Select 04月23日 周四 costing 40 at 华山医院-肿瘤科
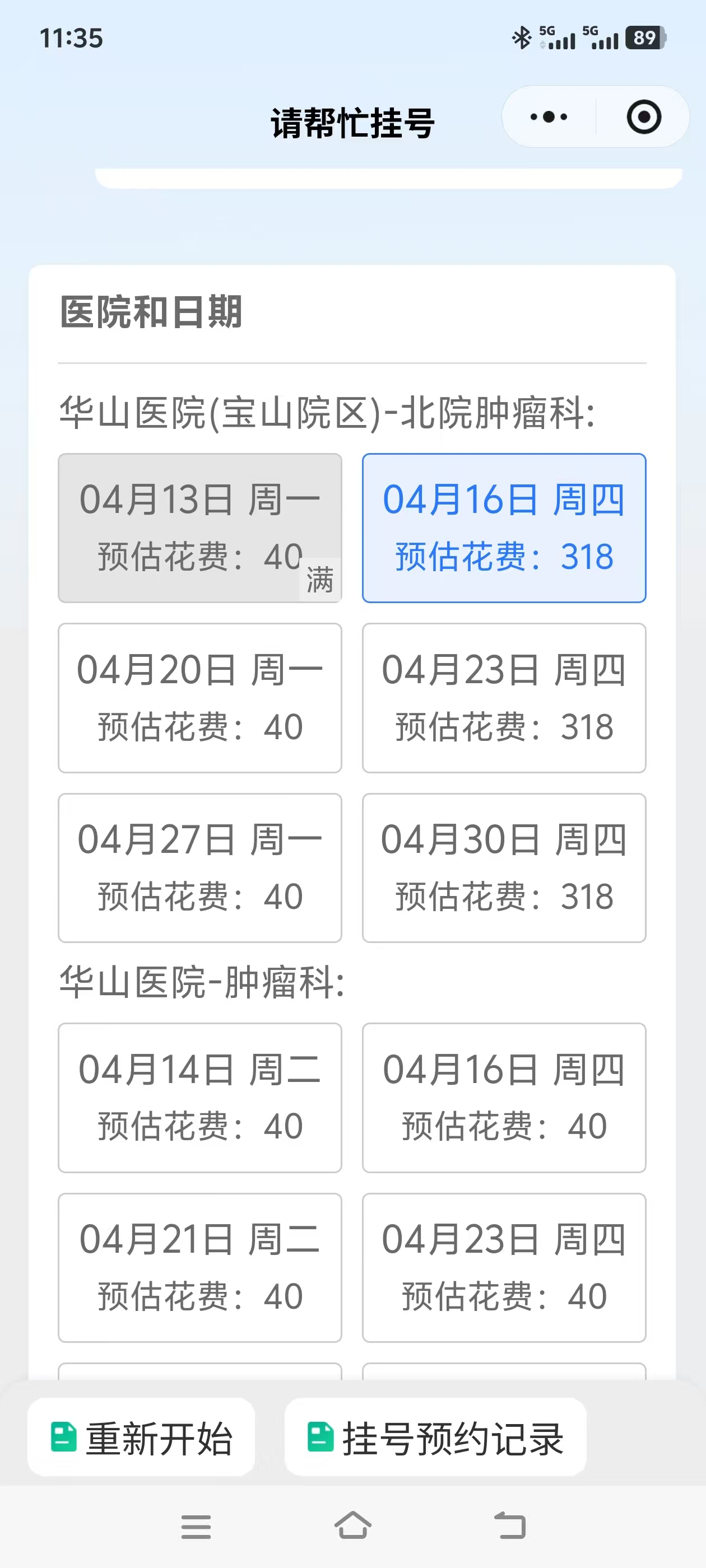The width and height of the screenshot is (706, 1568). [x=504, y=1267]
